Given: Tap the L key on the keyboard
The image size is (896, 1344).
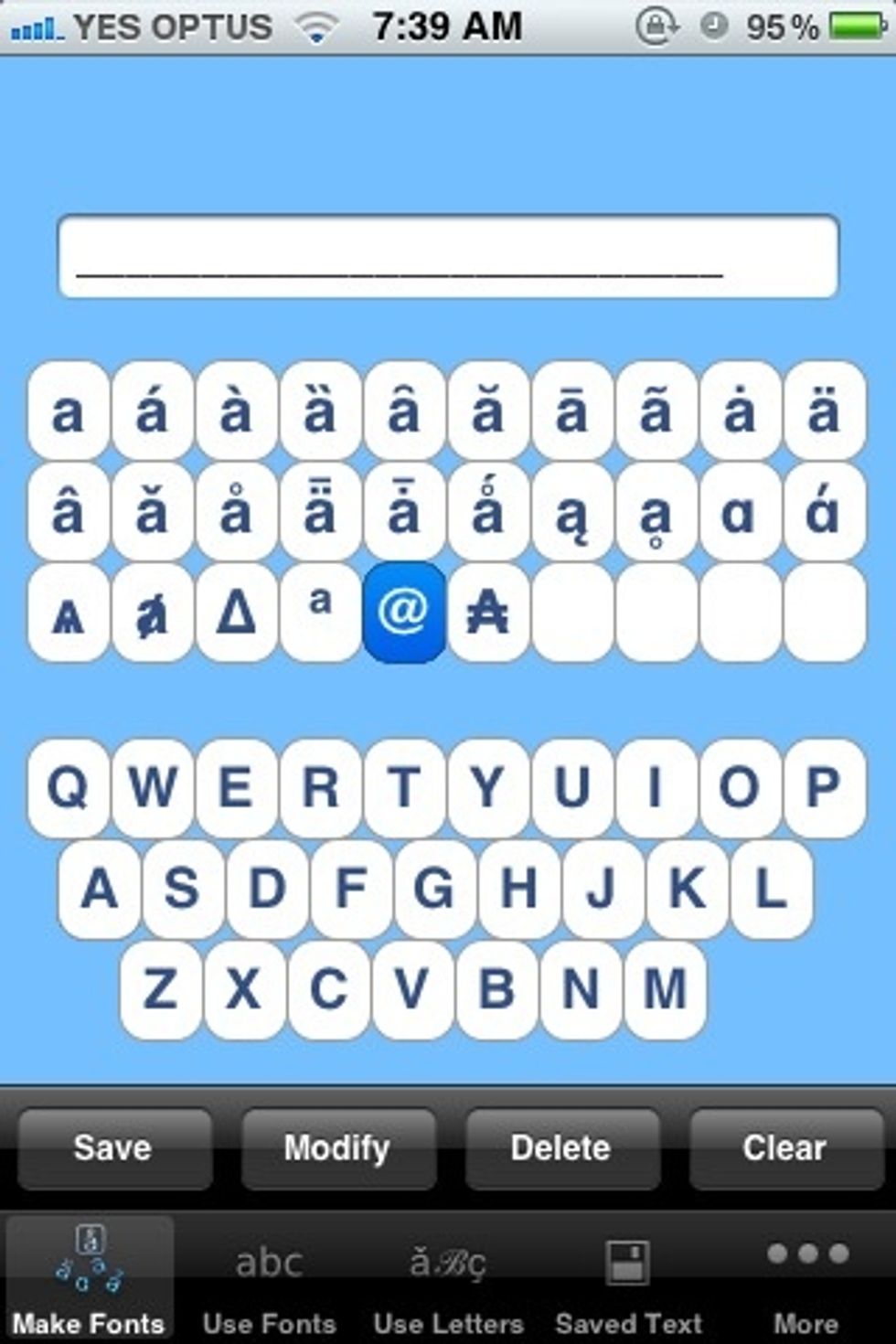Looking at the screenshot, I should [771, 889].
